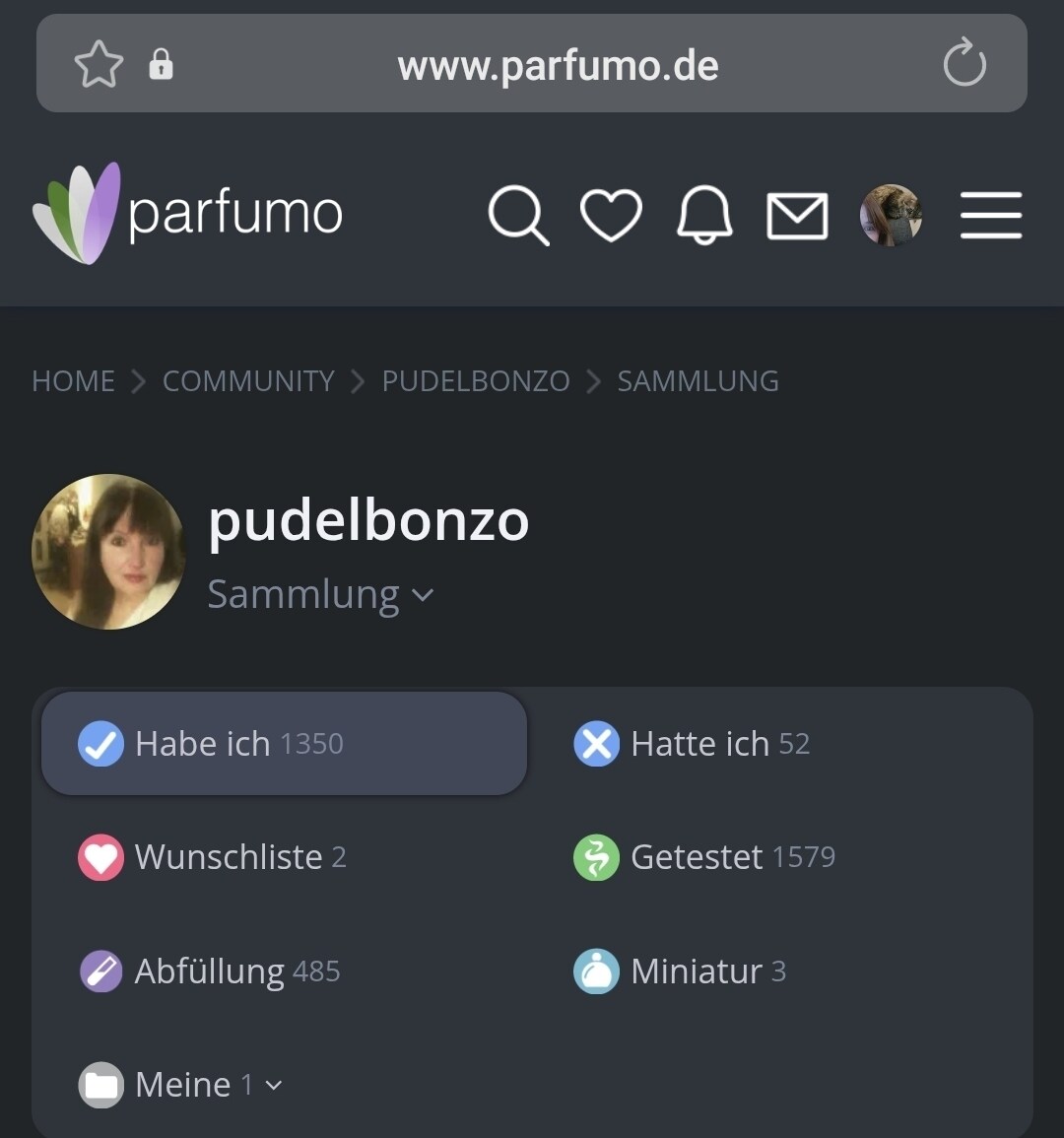Go to COMMUNITY breadcrumb
The height and width of the screenshot is (1138, 1064).
(248, 381)
